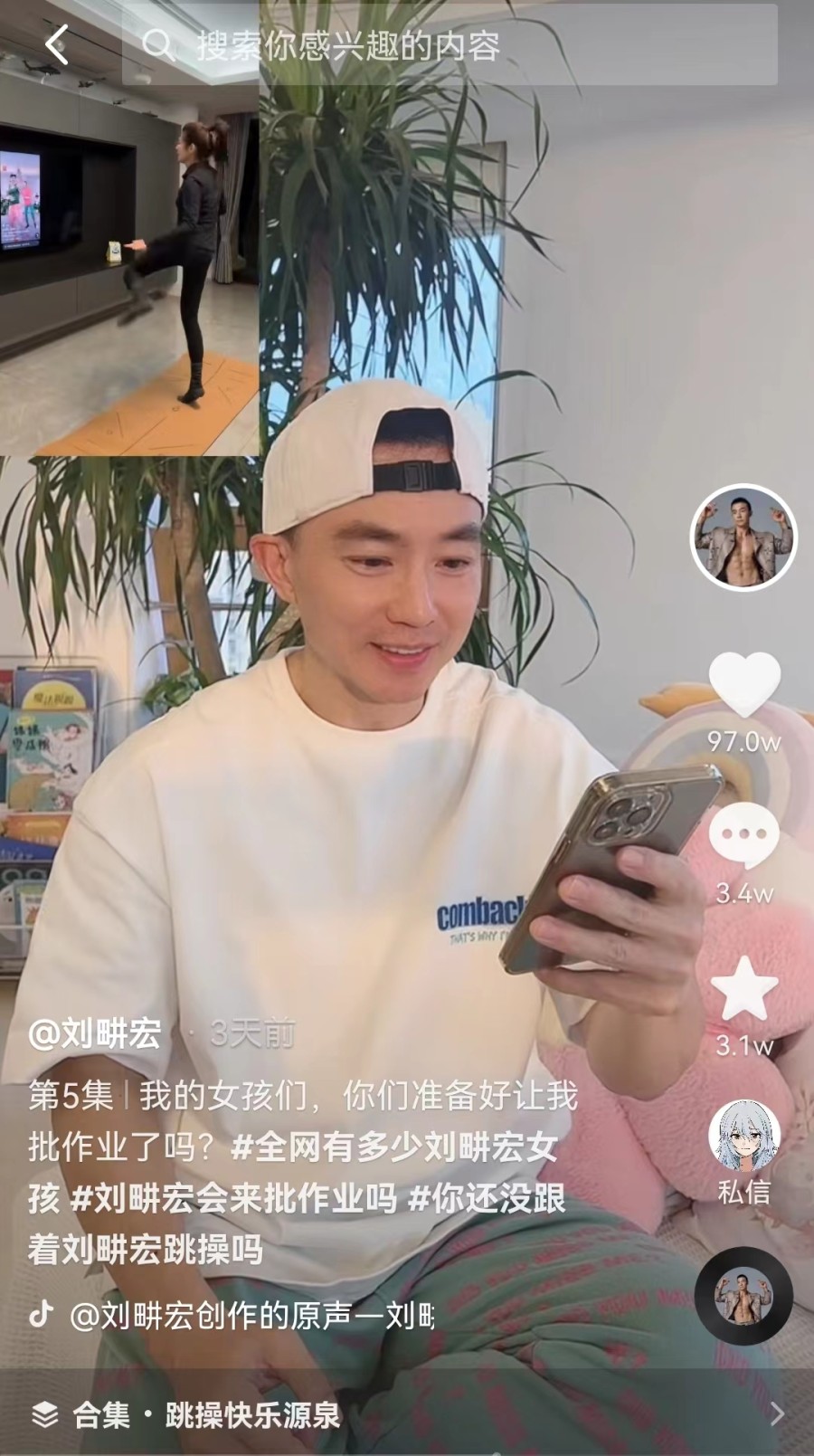Open the #刘畊宏会来批作业吗 hashtag
Image resolution: width=814 pixels, height=1456 pixels.
(x=233, y=1199)
